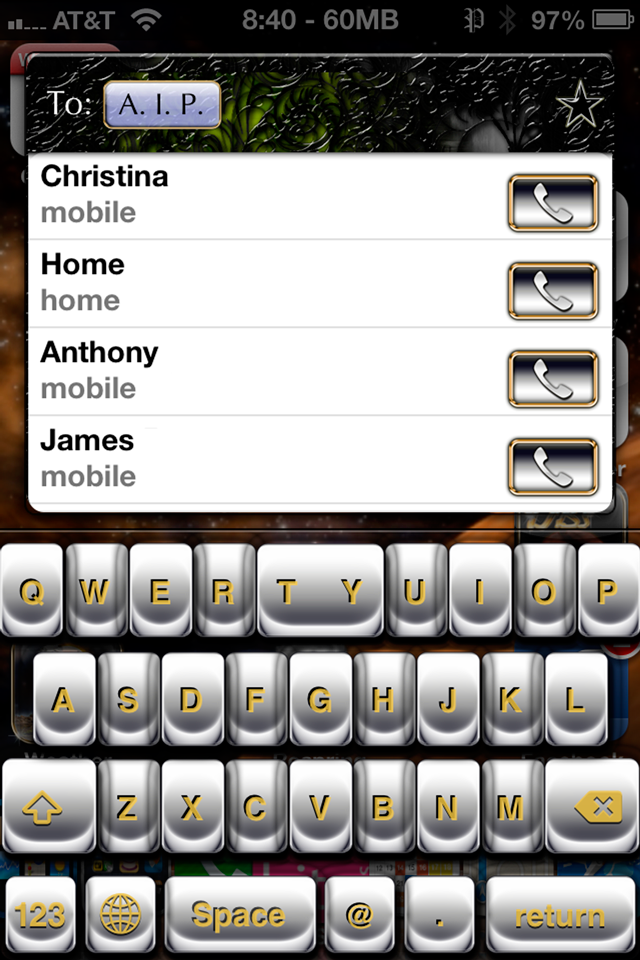
Task: Select the A. I. P. recipient chip
Action: click(162, 105)
